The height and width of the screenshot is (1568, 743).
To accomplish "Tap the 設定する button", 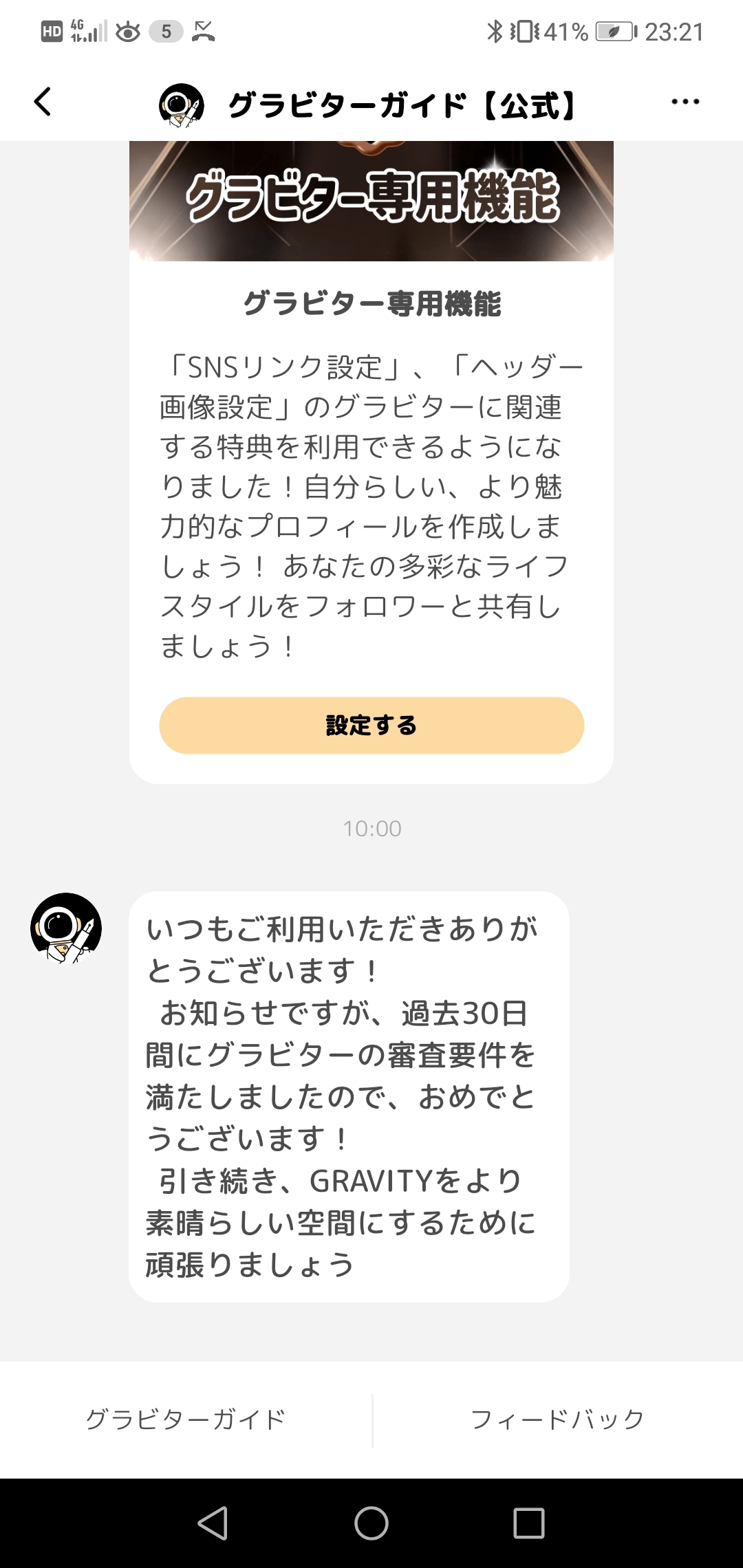I will (x=371, y=726).
